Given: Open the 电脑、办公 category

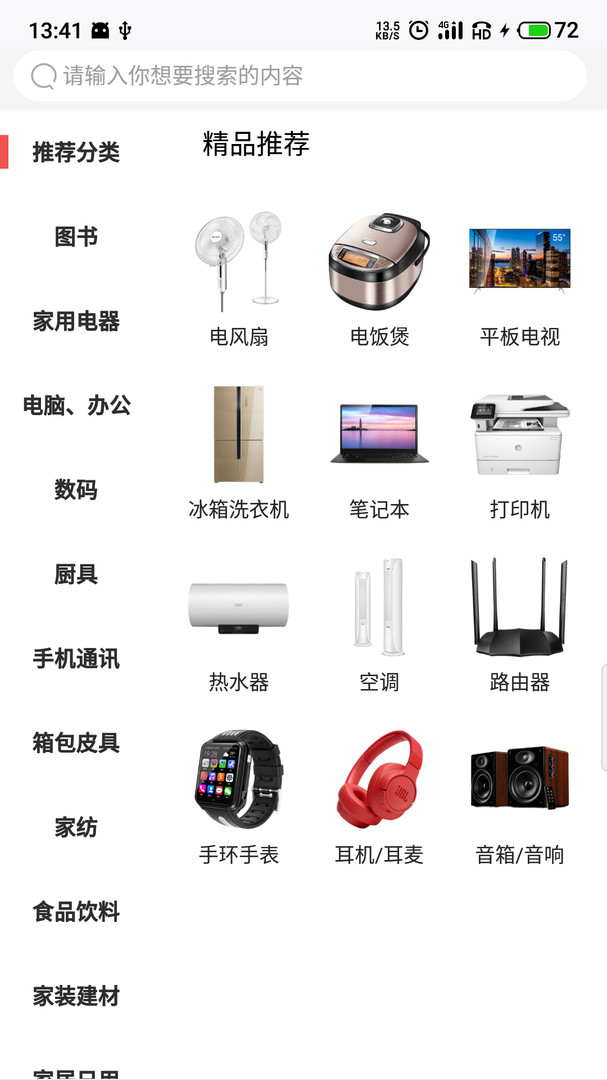Looking at the screenshot, I should [76, 405].
